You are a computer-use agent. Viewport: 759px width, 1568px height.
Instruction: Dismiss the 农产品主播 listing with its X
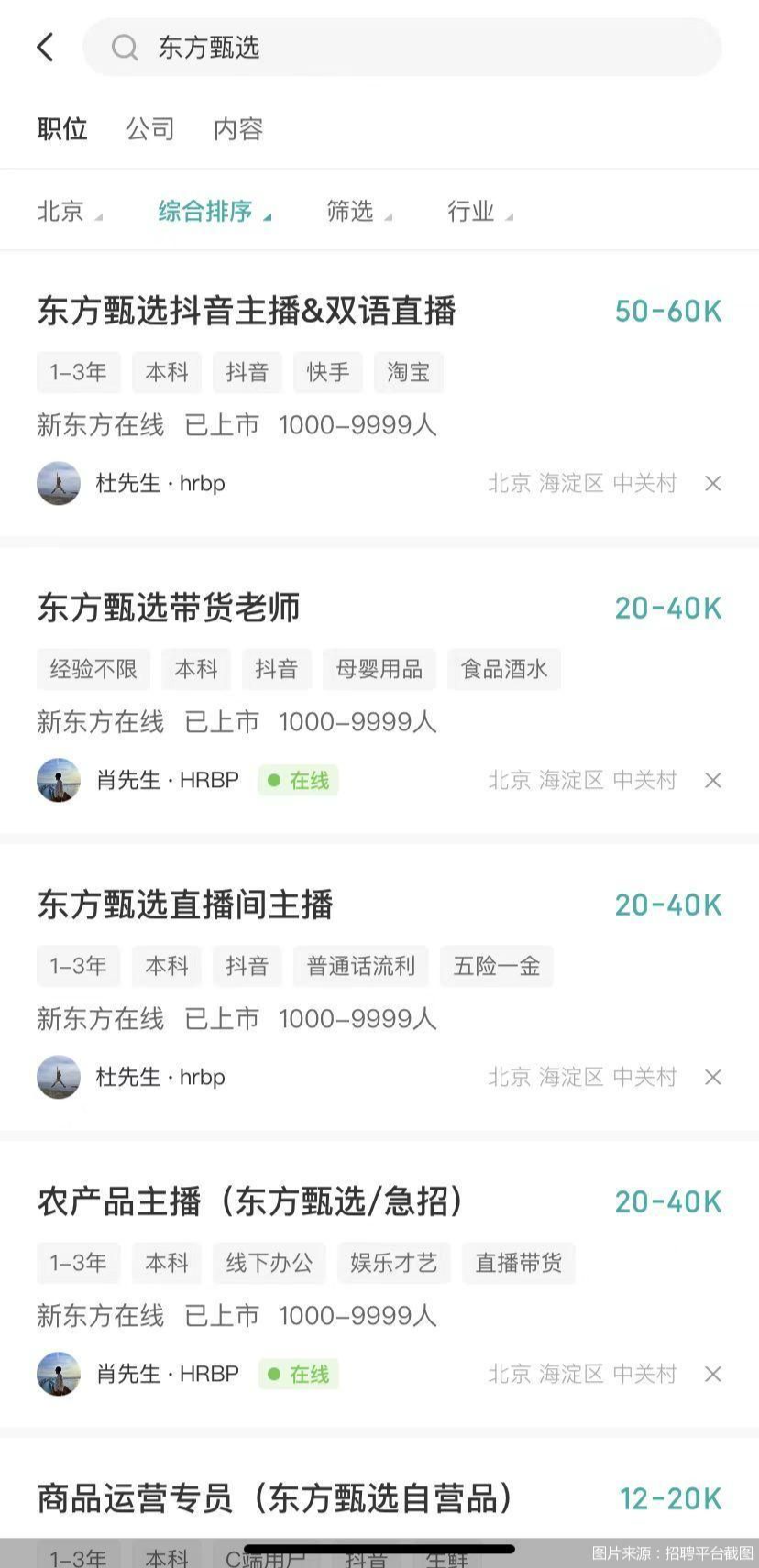coord(712,1374)
